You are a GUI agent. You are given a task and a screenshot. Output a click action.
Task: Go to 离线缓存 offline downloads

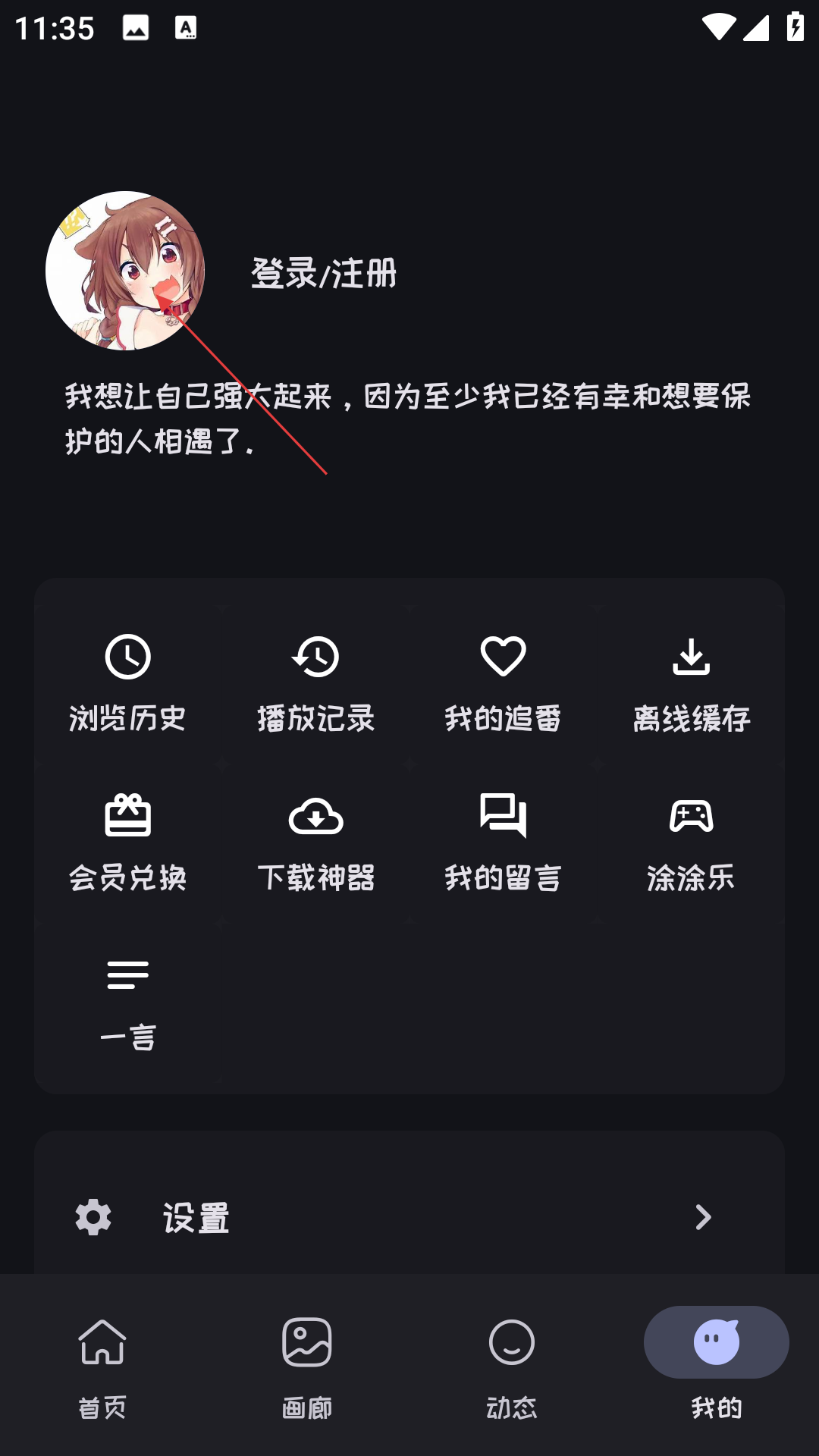691,682
